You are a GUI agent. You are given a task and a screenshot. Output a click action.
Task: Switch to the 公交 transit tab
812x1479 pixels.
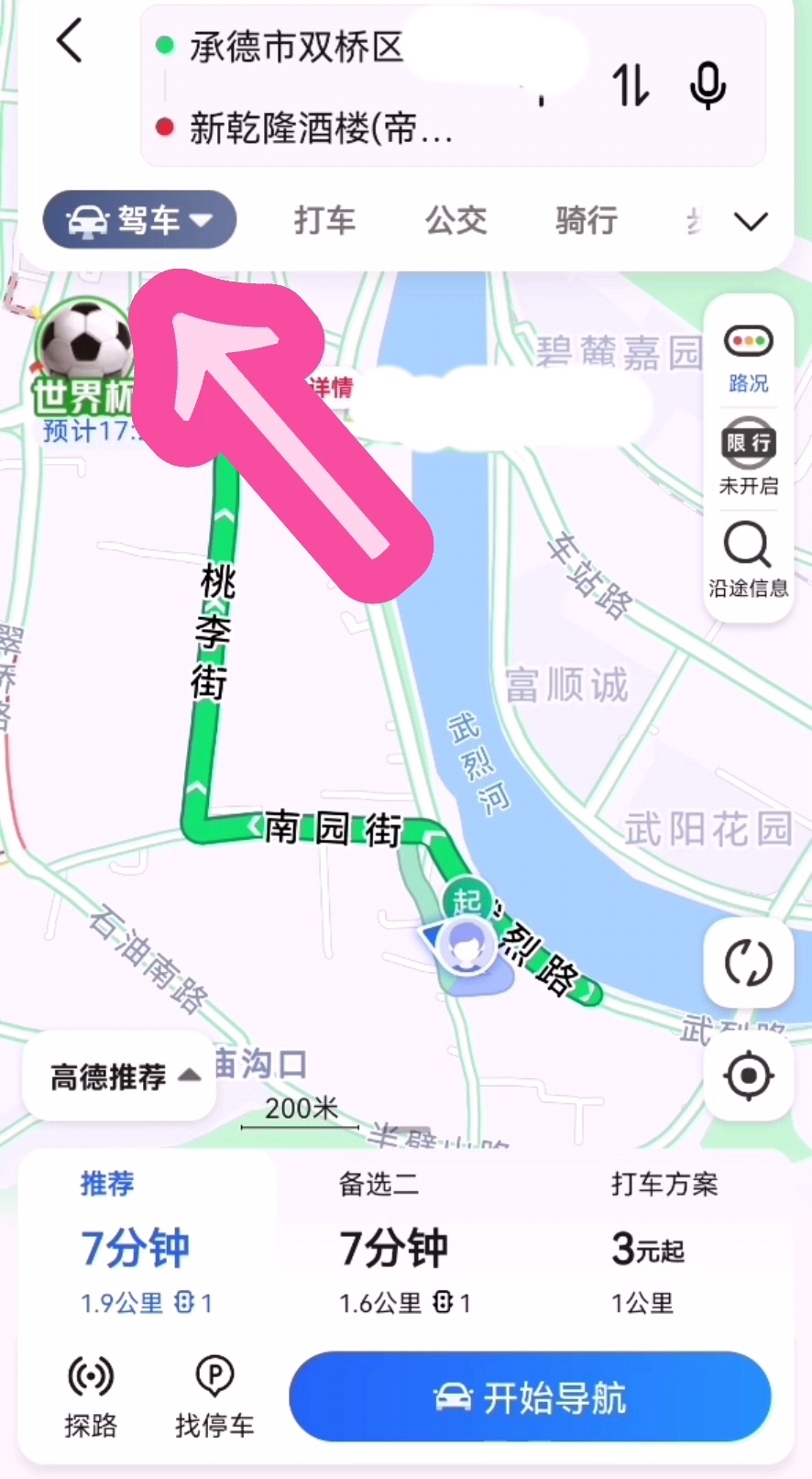click(x=455, y=220)
